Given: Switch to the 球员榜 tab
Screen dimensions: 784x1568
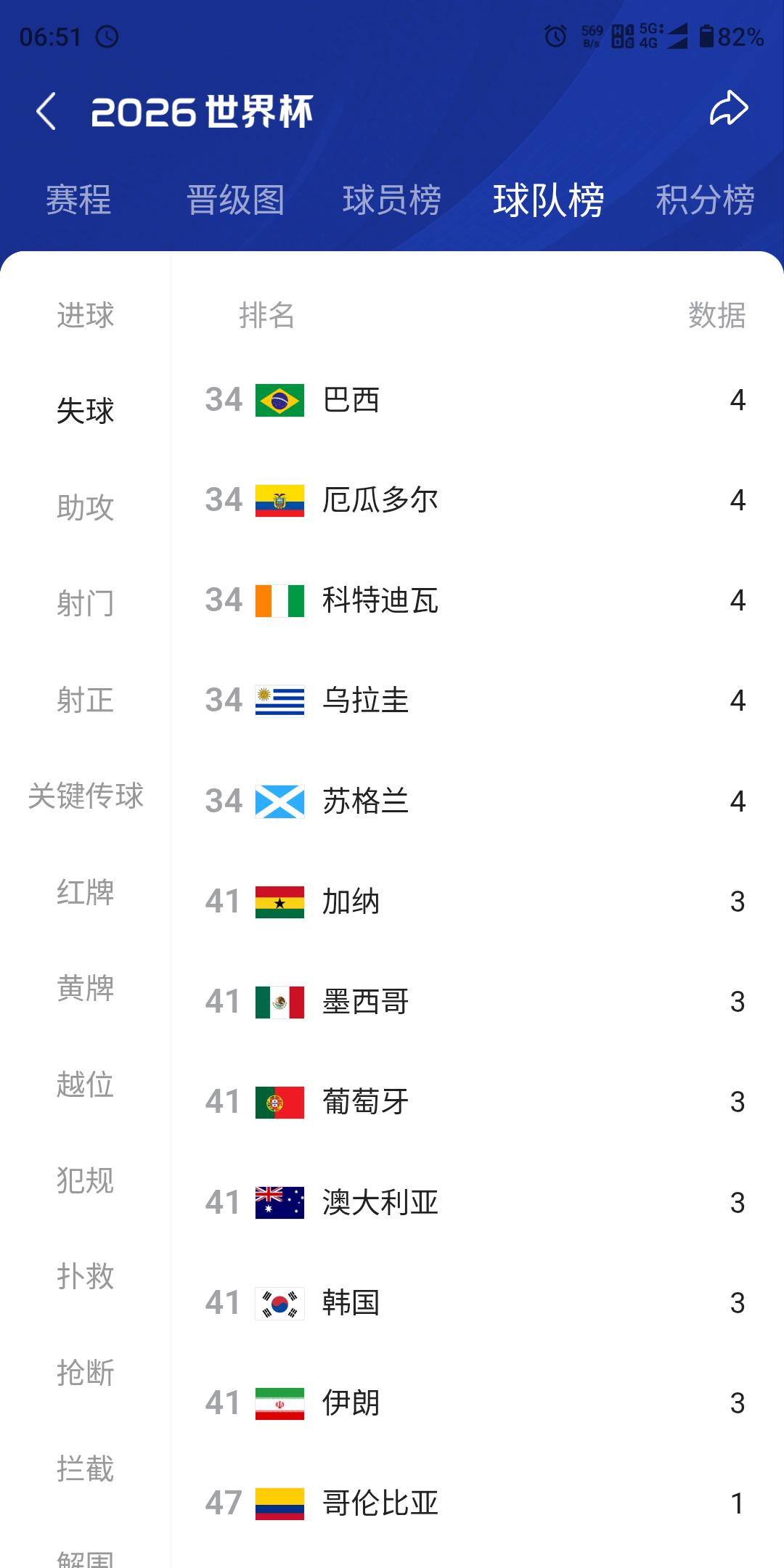Looking at the screenshot, I should coord(392,200).
